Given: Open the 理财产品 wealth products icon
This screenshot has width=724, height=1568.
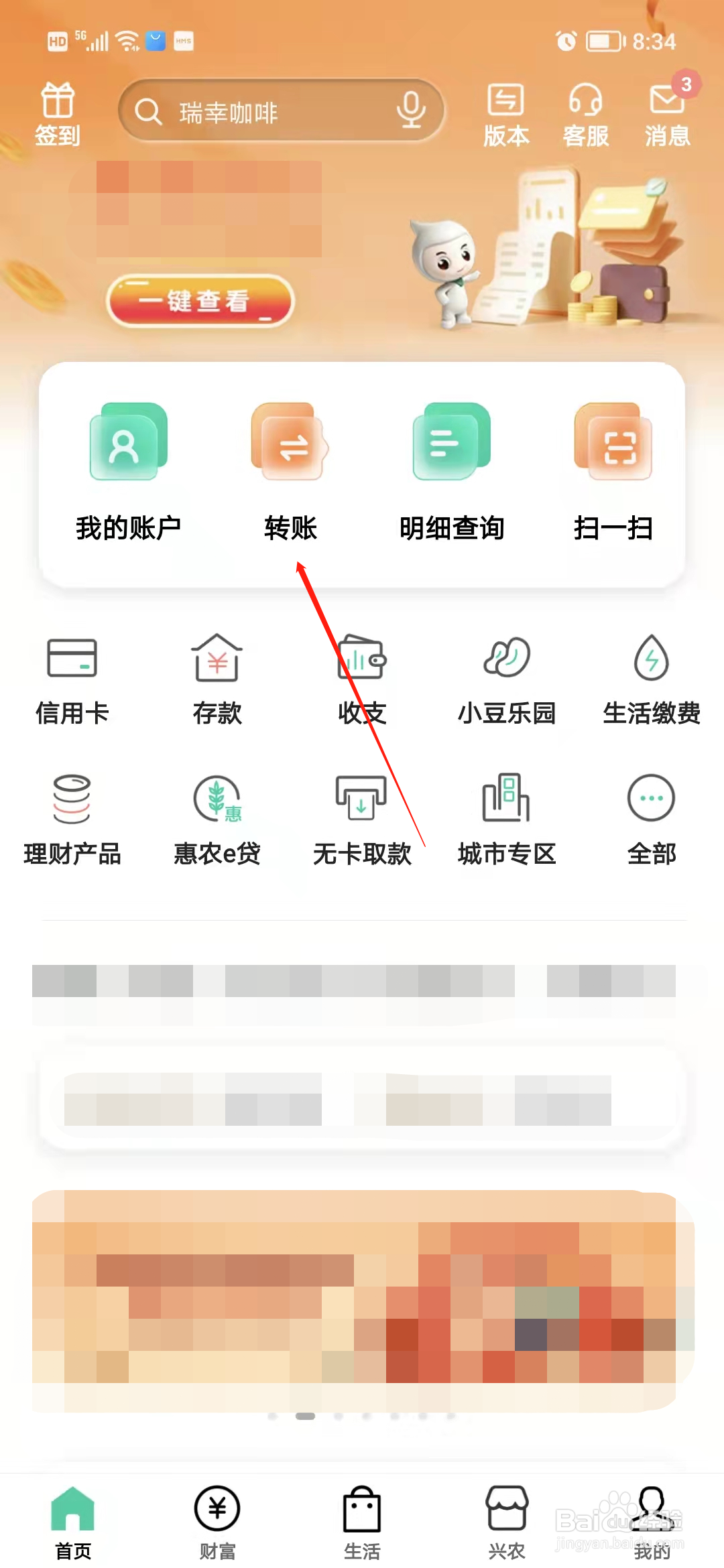Looking at the screenshot, I should pos(72,801).
